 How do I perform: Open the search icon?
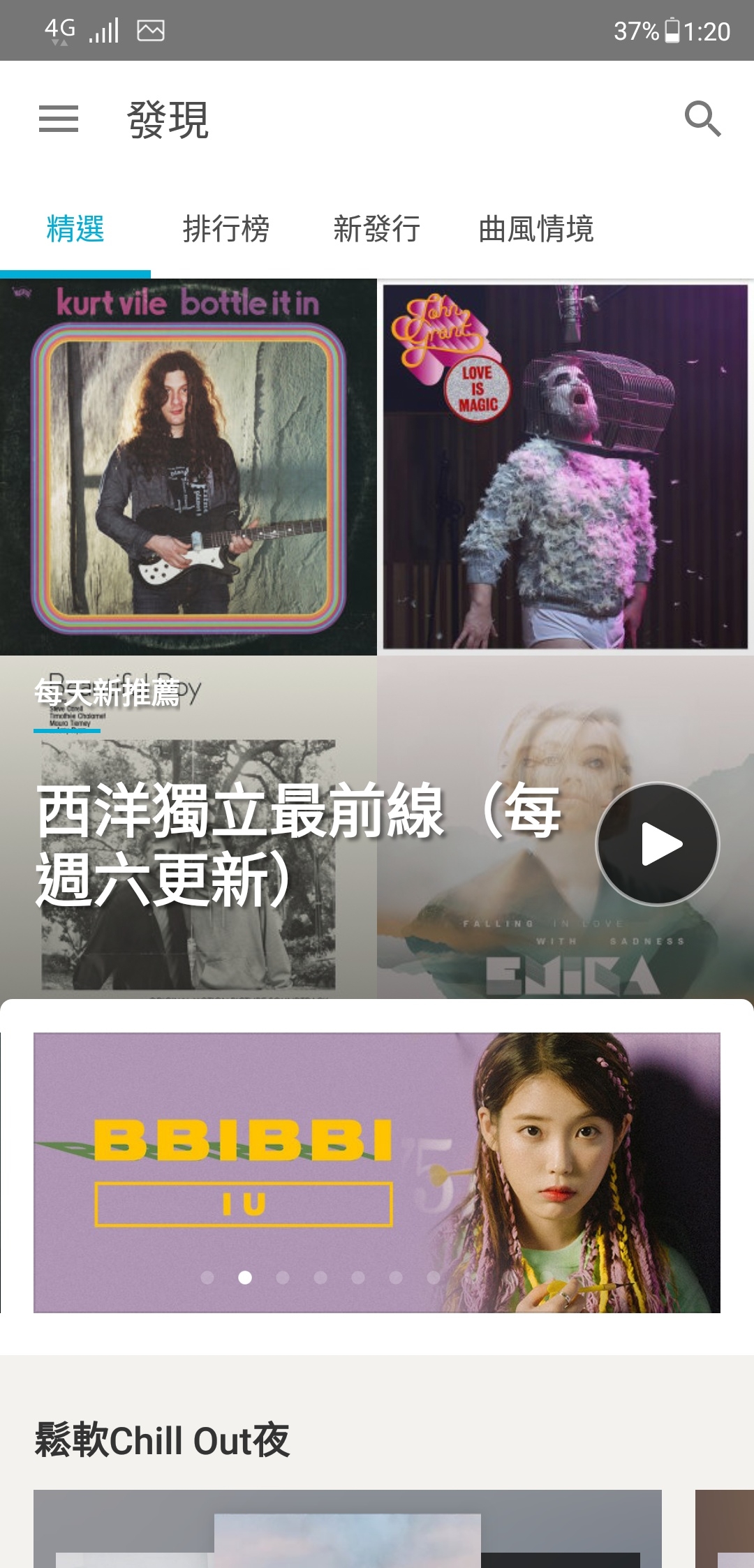tap(702, 119)
